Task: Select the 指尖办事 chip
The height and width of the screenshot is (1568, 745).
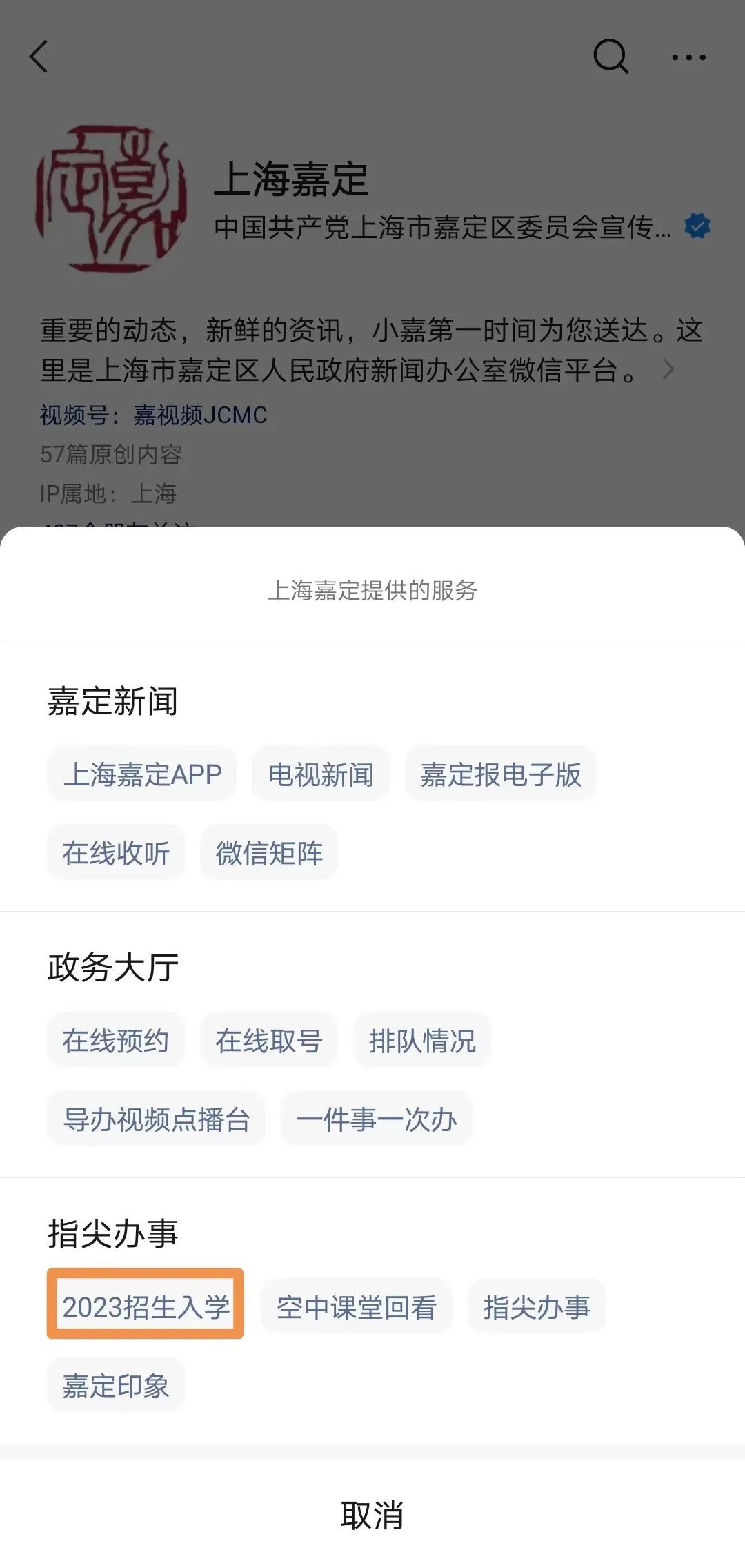Action: [536, 1306]
